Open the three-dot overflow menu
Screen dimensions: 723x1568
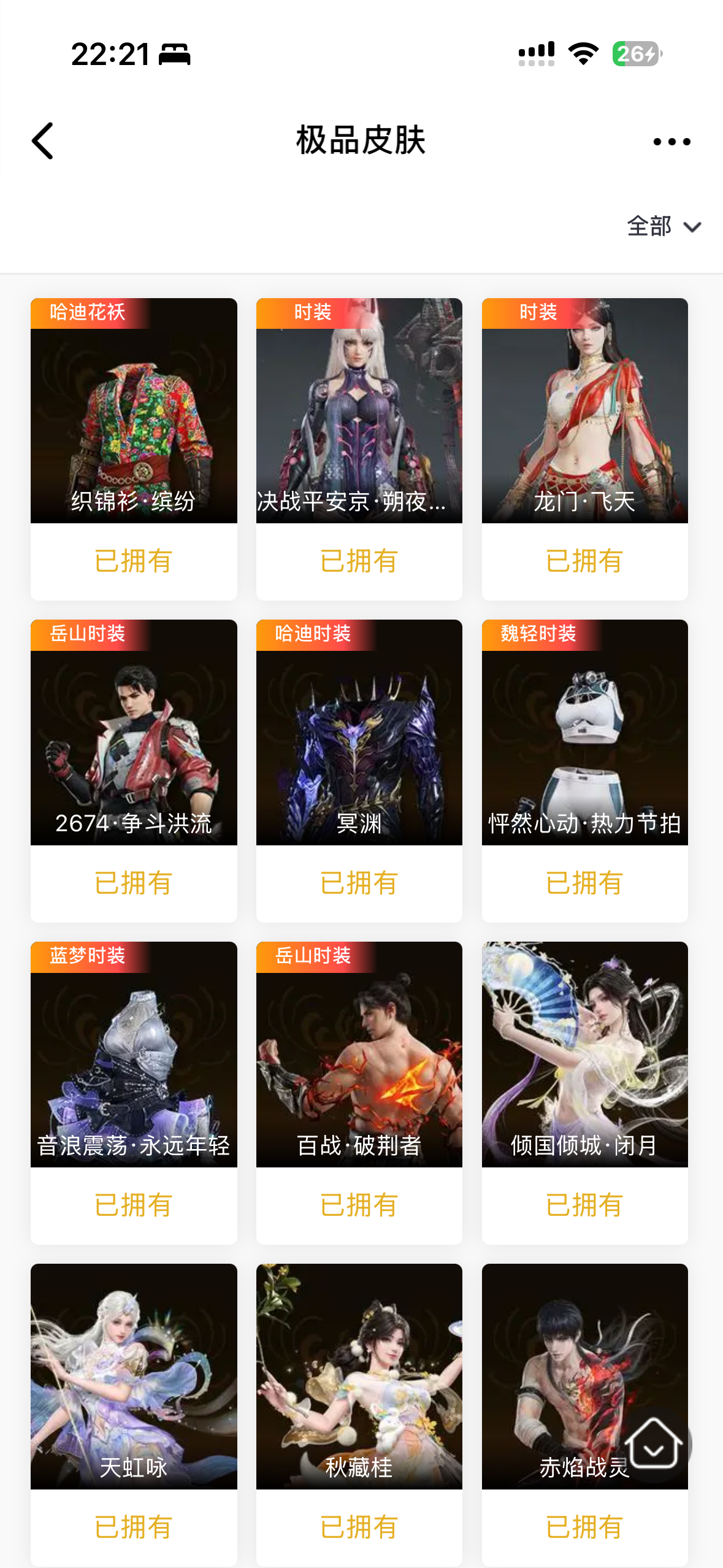tap(671, 142)
